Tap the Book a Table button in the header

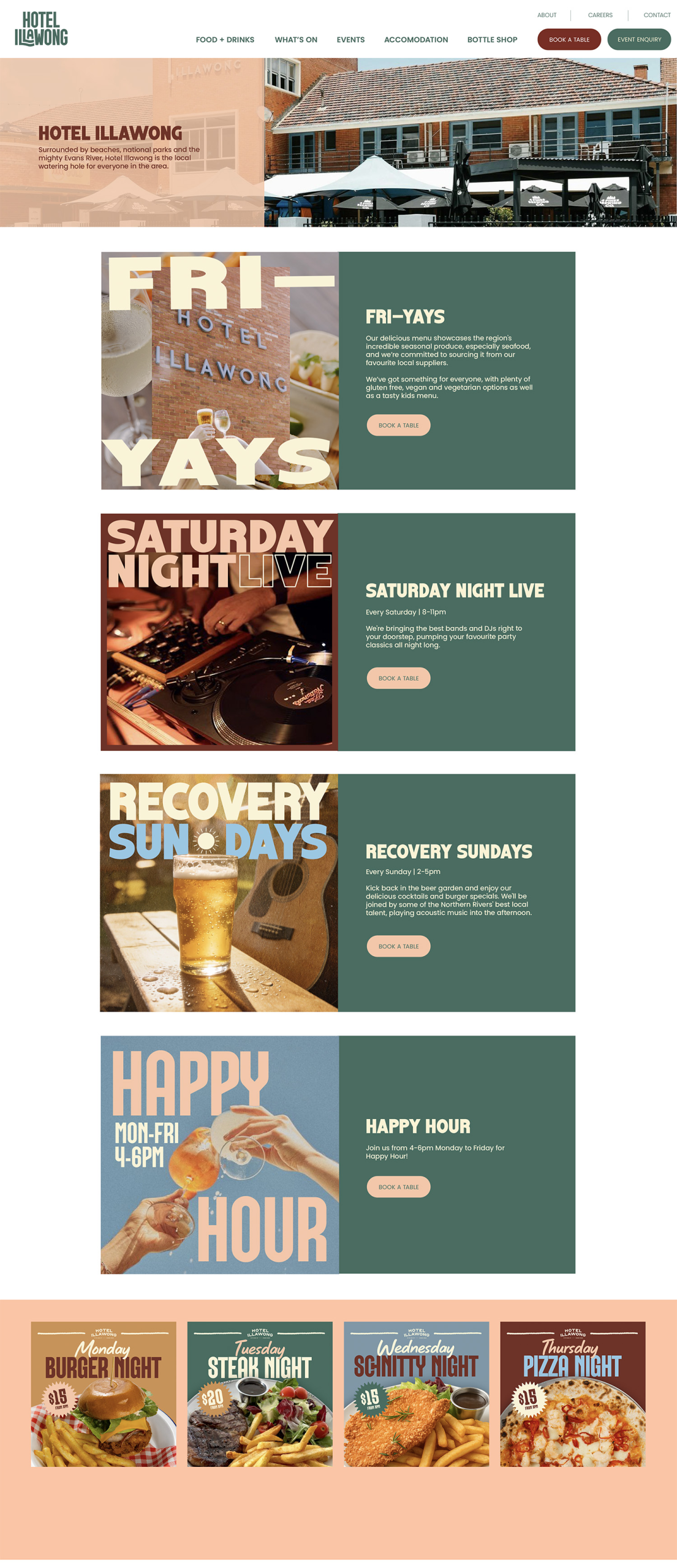(x=569, y=40)
